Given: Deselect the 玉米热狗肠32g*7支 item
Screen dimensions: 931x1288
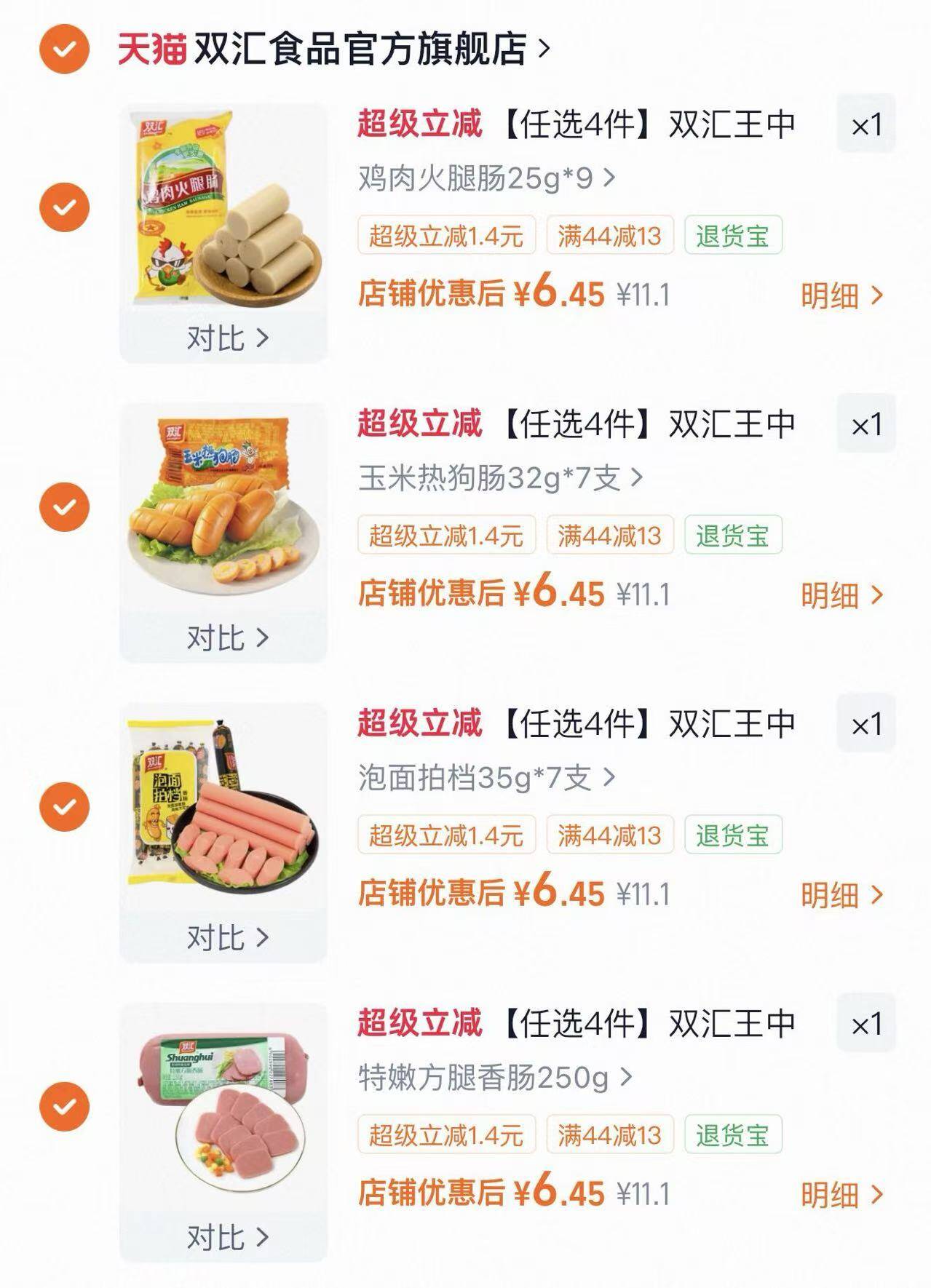Looking at the screenshot, I should coord(64,507).
